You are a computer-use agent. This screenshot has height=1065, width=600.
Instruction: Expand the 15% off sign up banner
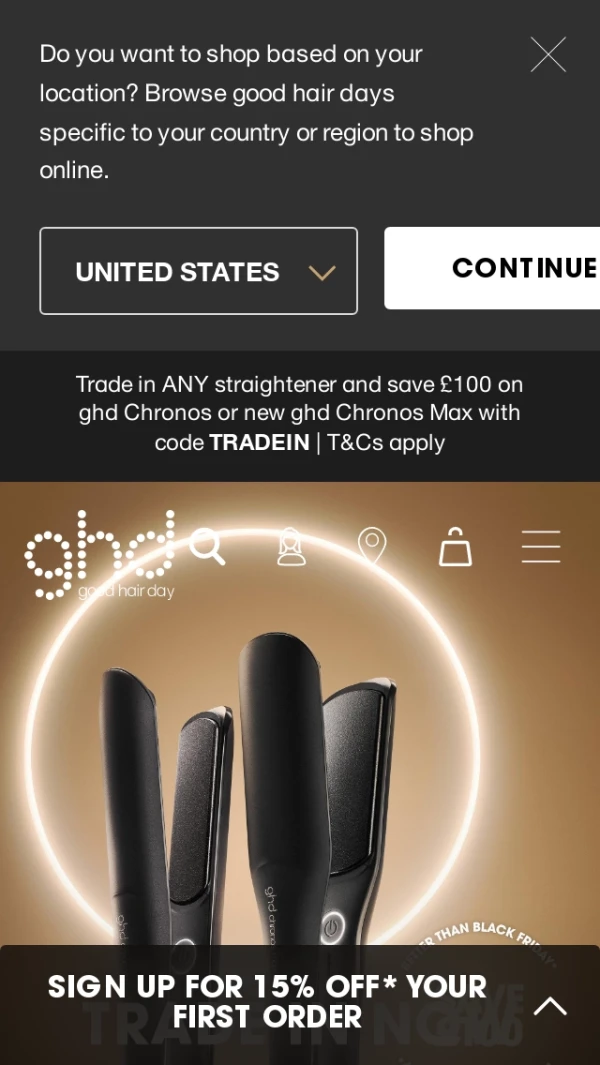[549, 1005]
